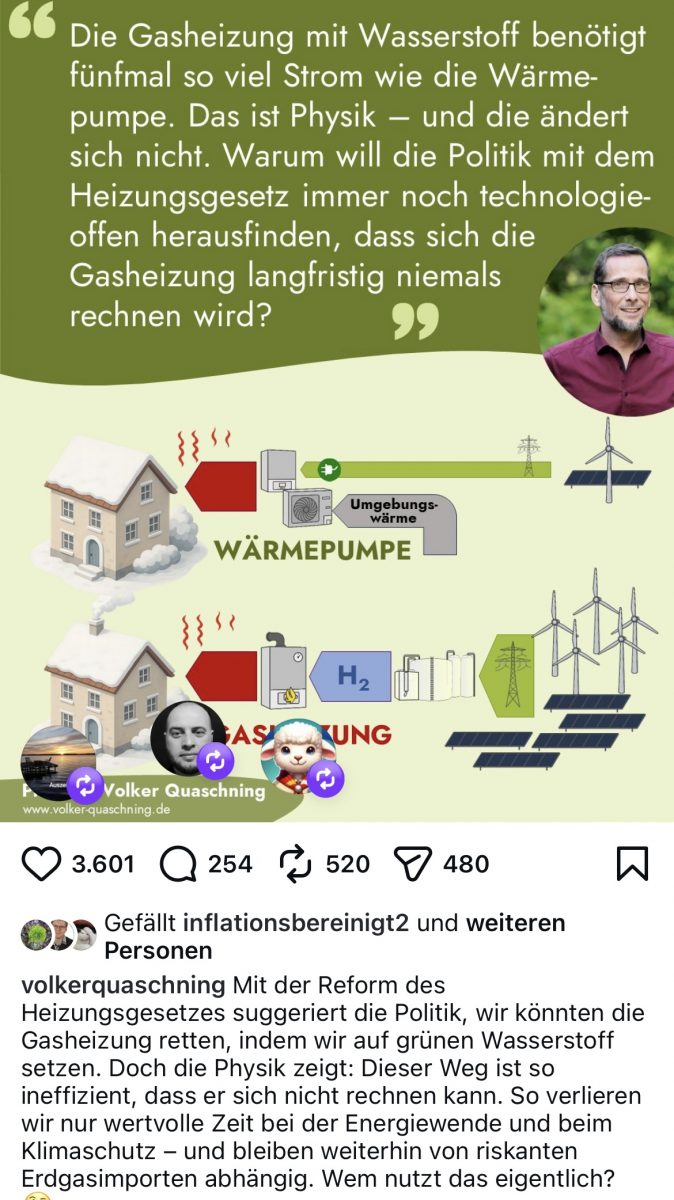674x1200 pixels.
Task: Open volkerquaschning's profile from the caption
Action: [x=123, y=984]
